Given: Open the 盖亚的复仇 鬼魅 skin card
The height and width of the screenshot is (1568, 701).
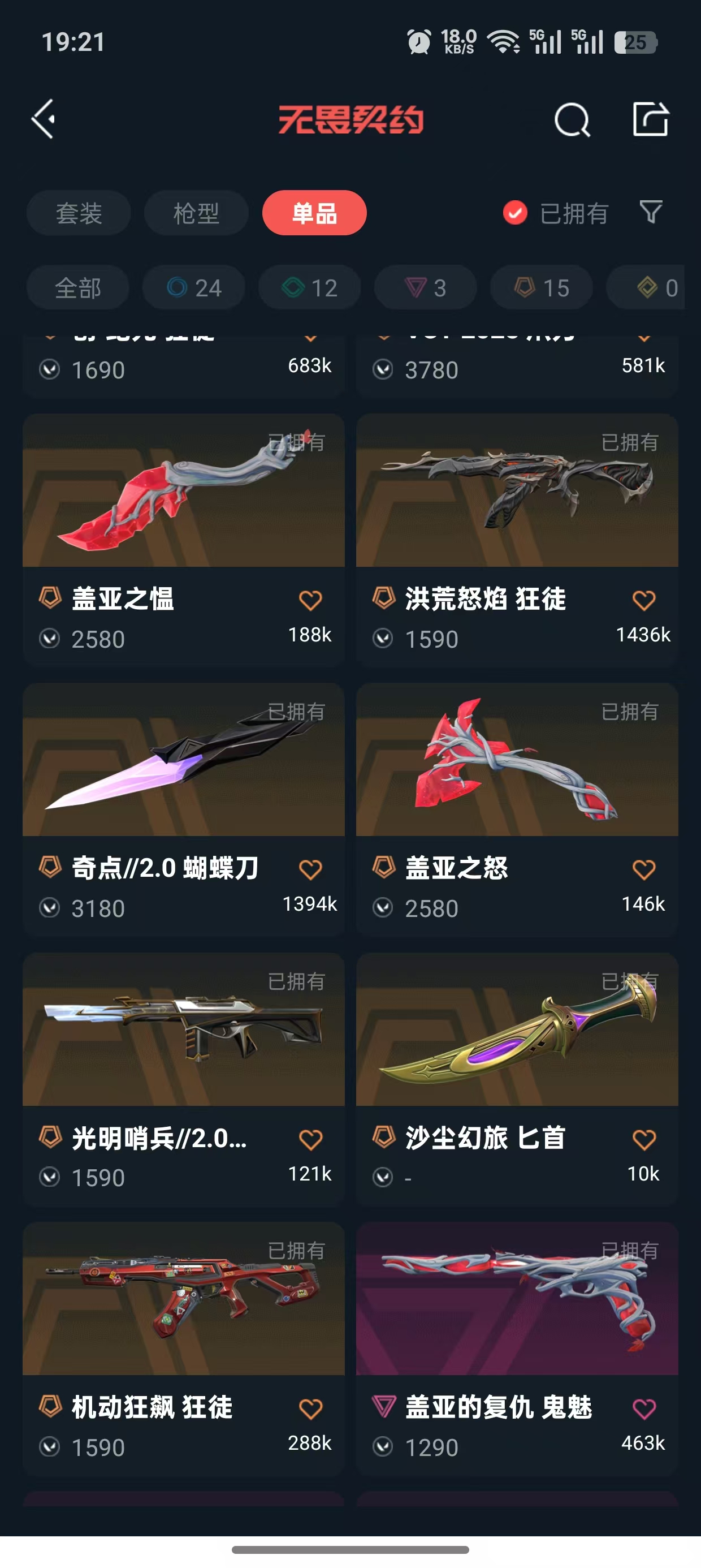Looking at the screenshot, I should pos(517,1299).
